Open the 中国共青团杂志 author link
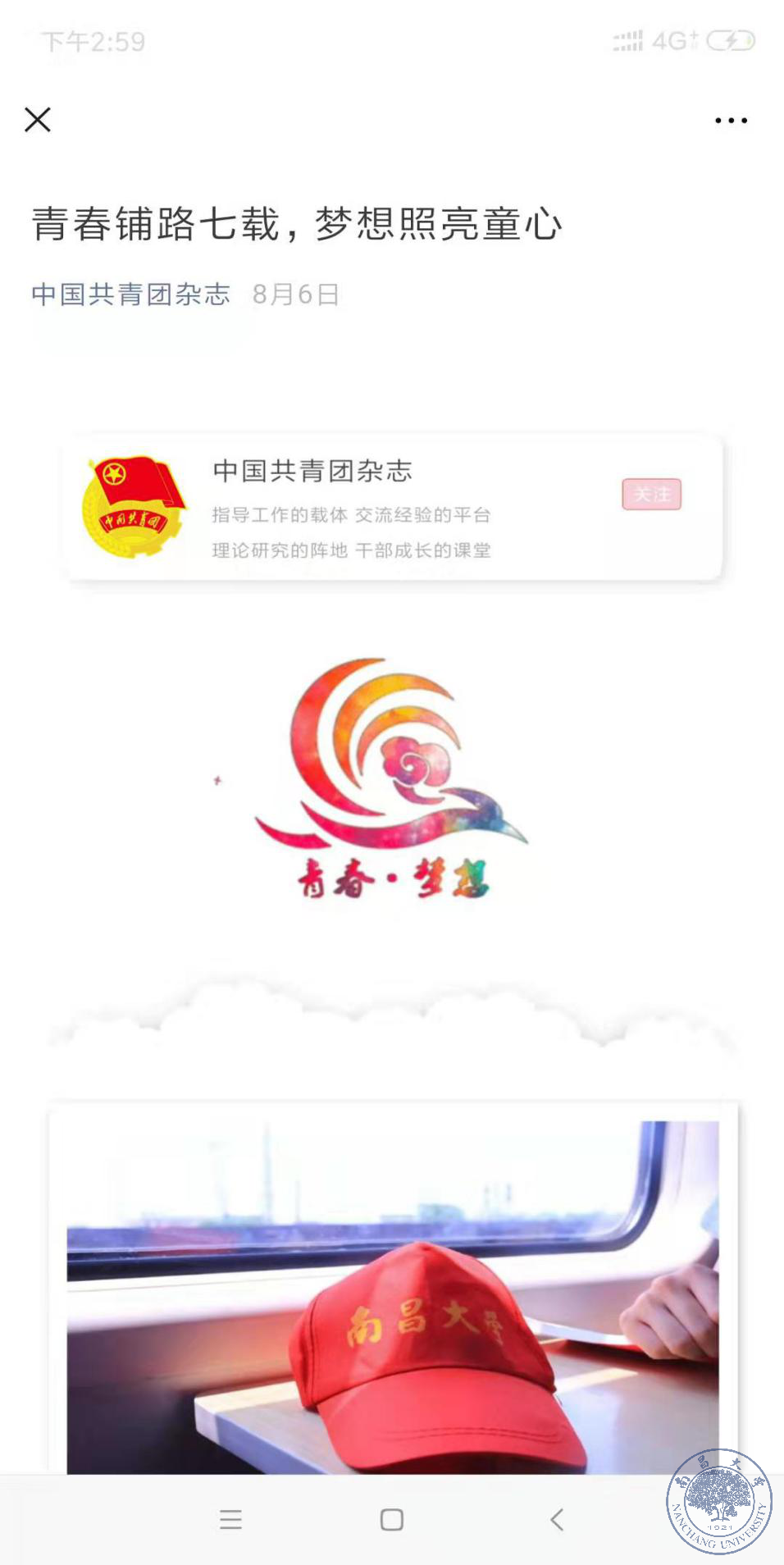The image size is (784, 1565). click(131, 294)
